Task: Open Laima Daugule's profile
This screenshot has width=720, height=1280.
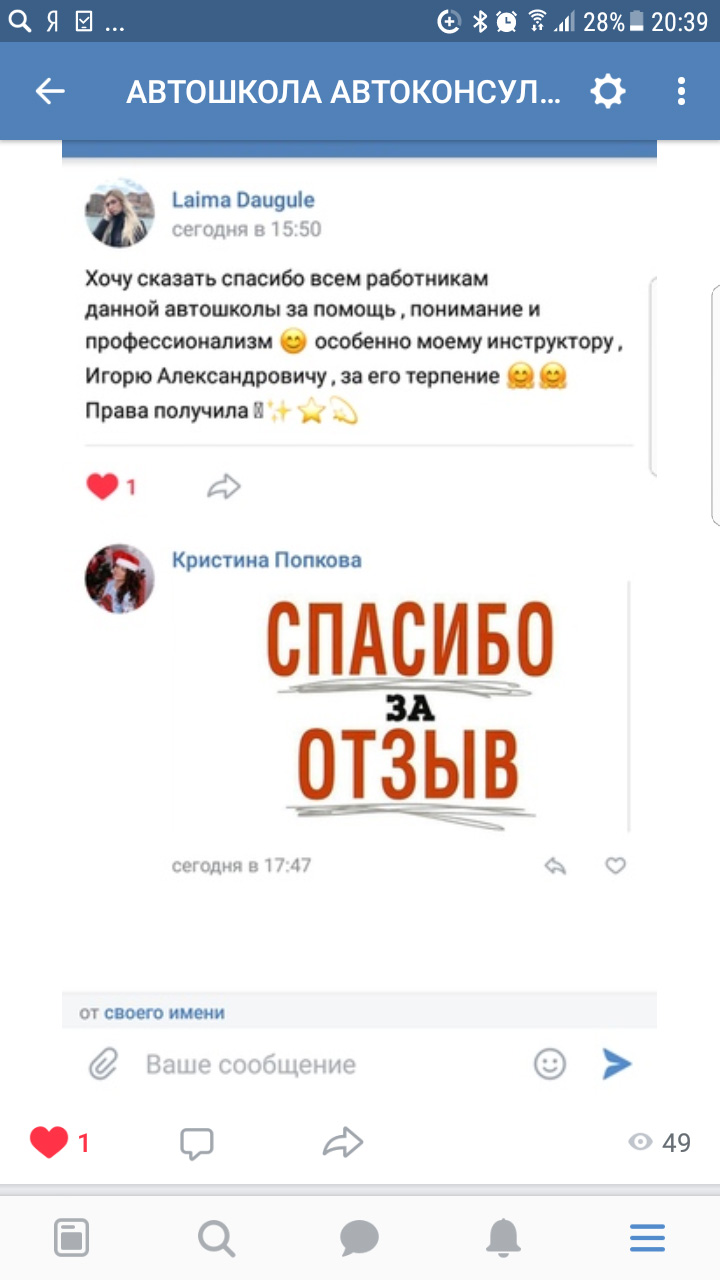Action: 243,200
